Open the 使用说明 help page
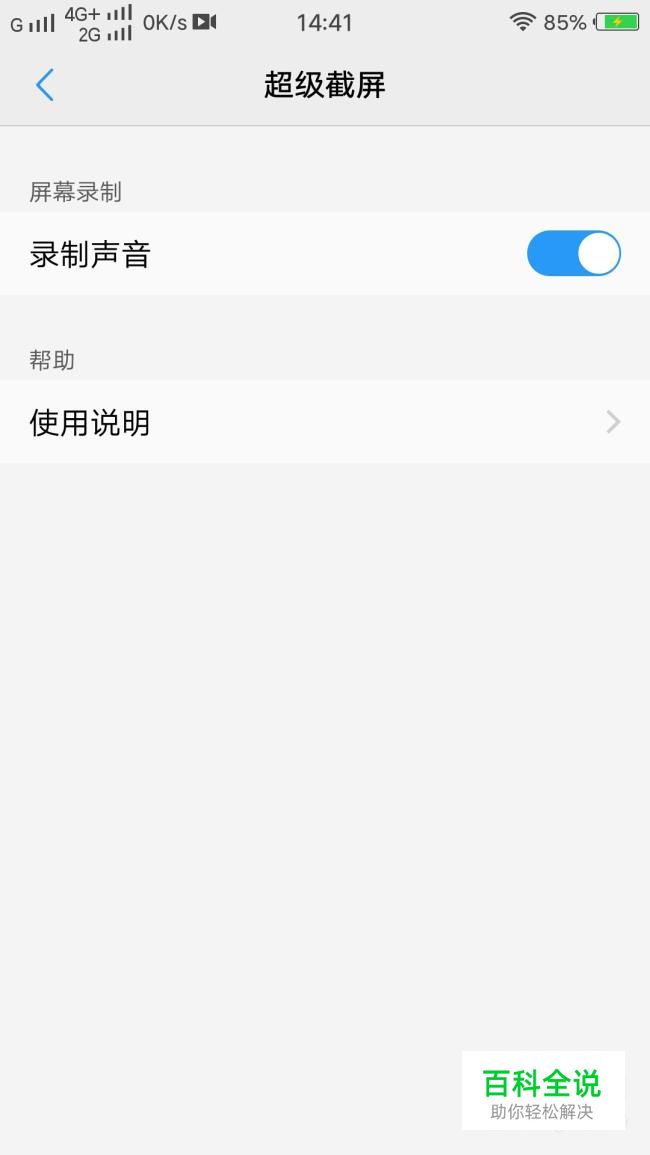Viewport: 650px width, 1155px height. (324, 422)
